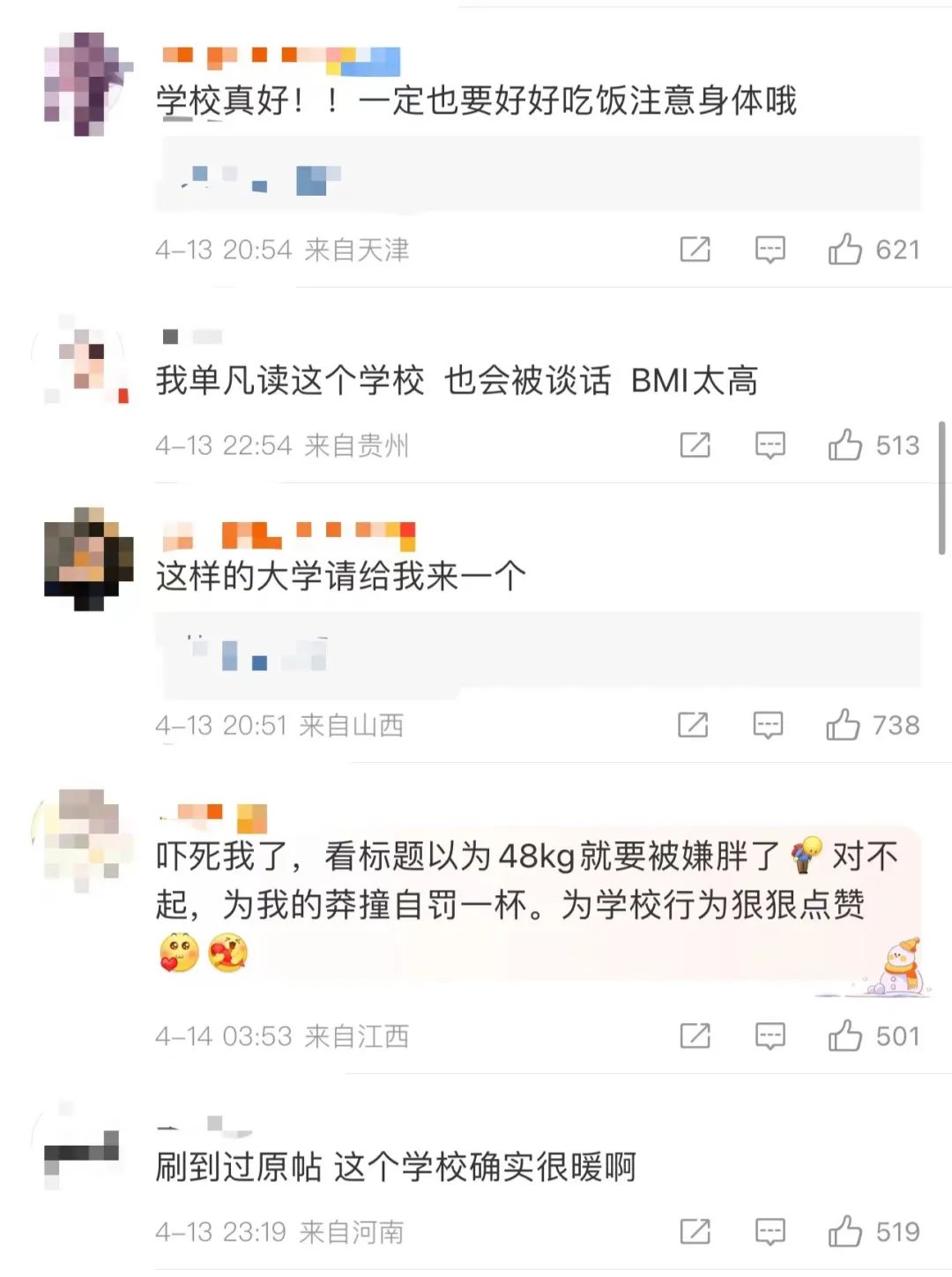952x1277 pixels.
Task: Like the 刷到过原帖 comment from 河南
Action: [844, 1231]
